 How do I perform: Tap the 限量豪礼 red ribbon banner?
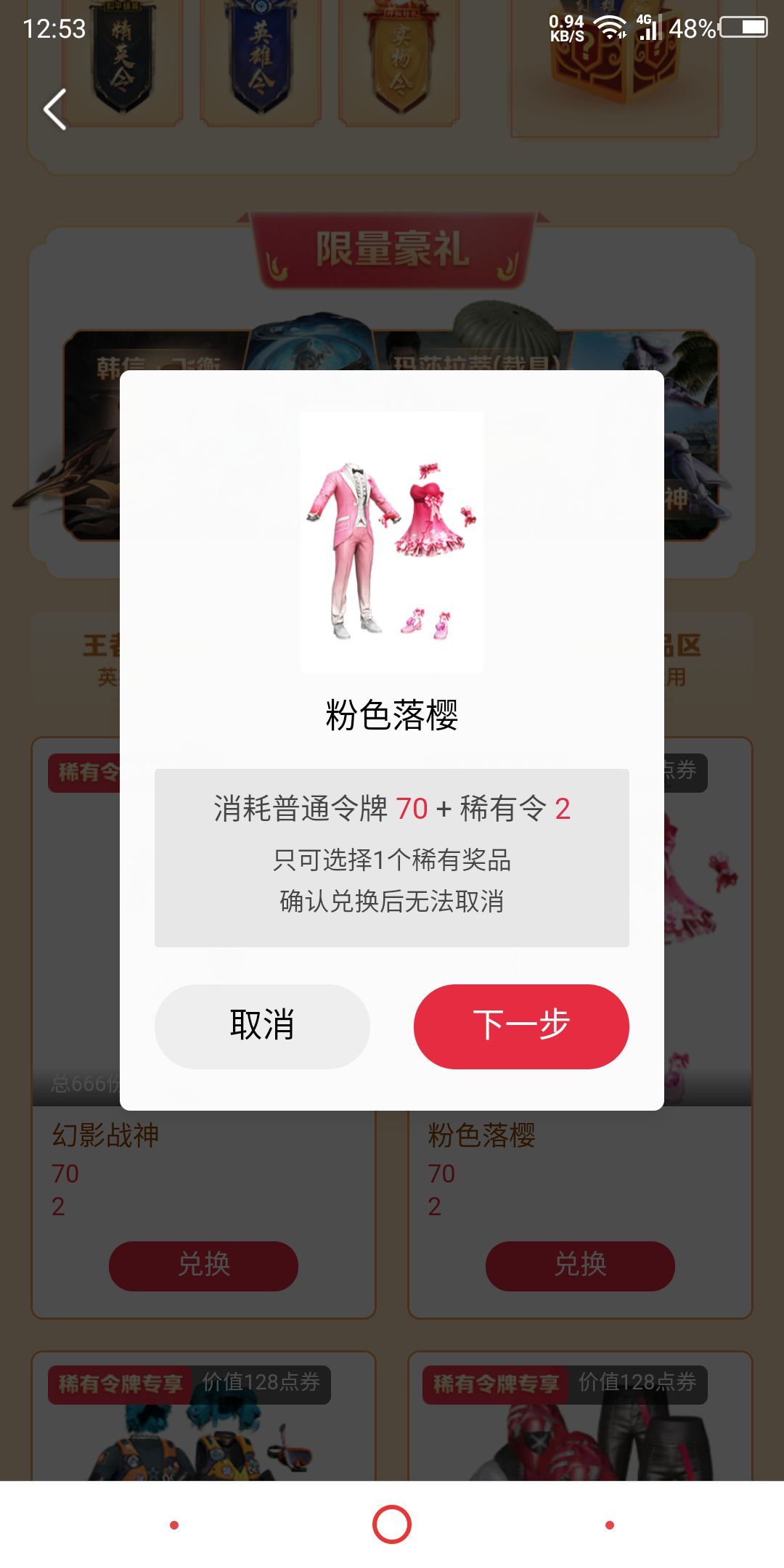[392, 250]
